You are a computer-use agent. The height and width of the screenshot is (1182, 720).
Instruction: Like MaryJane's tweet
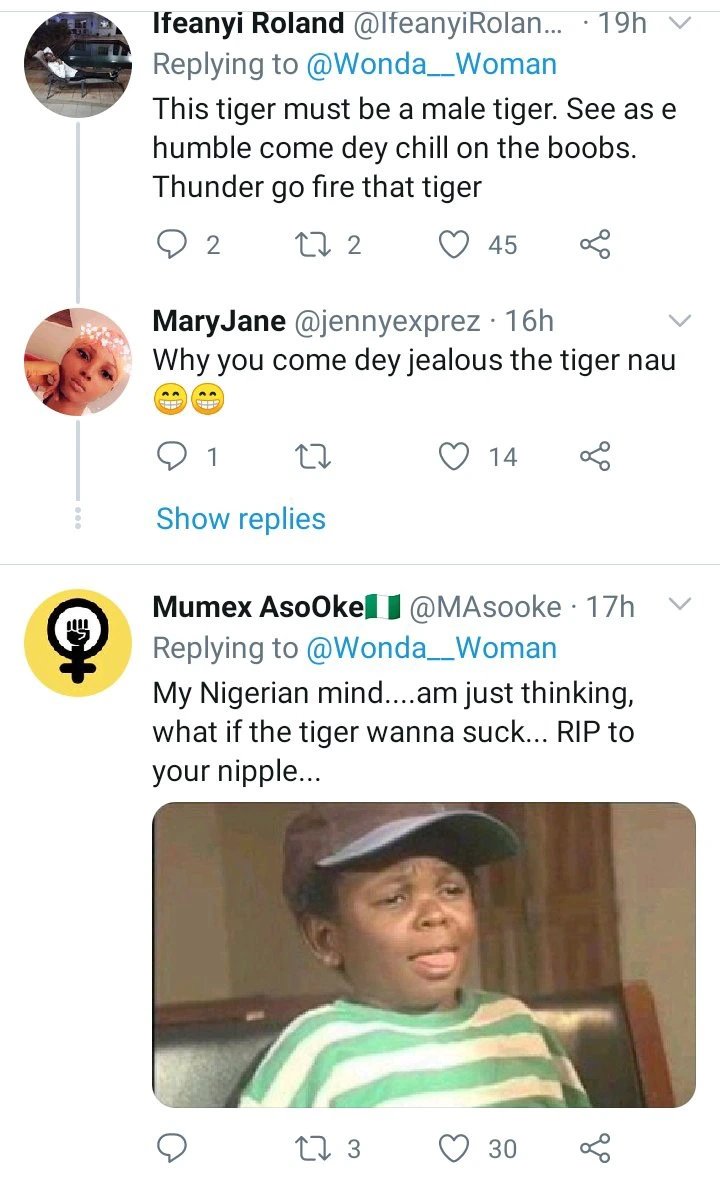pos(455,457)
